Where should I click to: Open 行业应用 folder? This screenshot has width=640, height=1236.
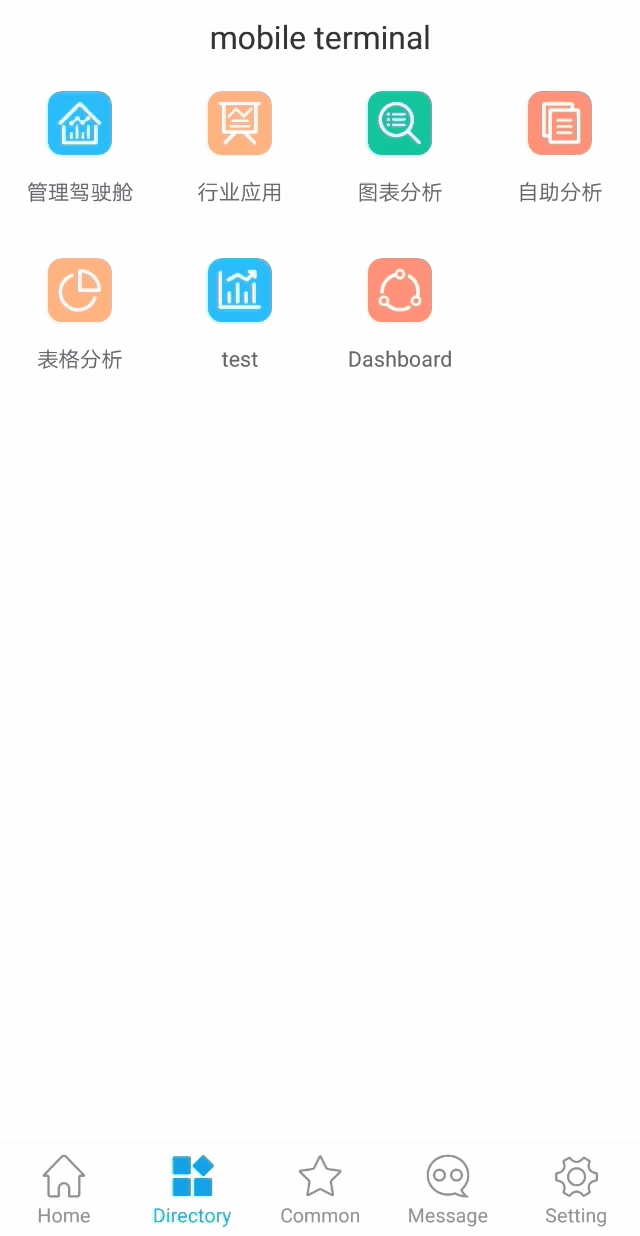pyautogui.click(x=240, y=124)
